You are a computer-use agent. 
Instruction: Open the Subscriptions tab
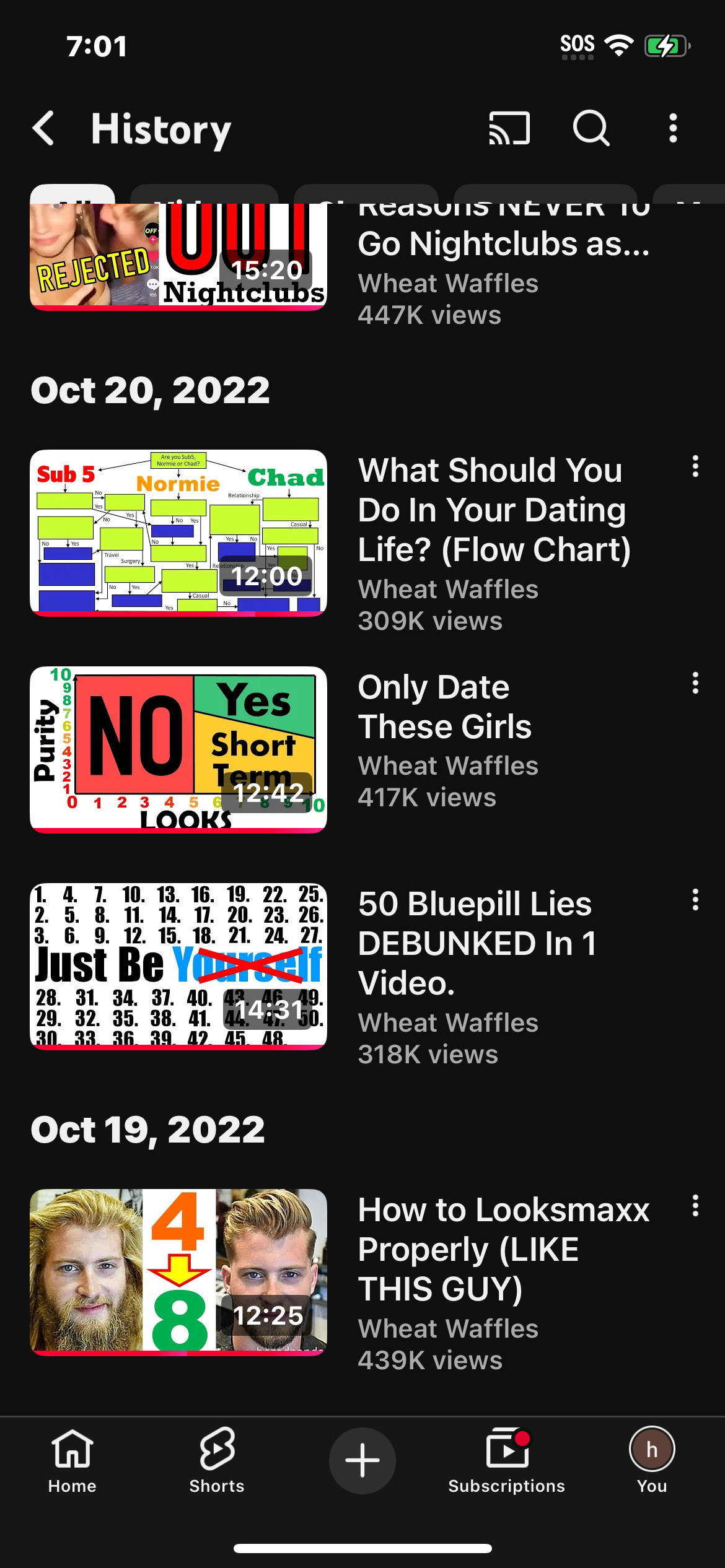point(507,1460)
